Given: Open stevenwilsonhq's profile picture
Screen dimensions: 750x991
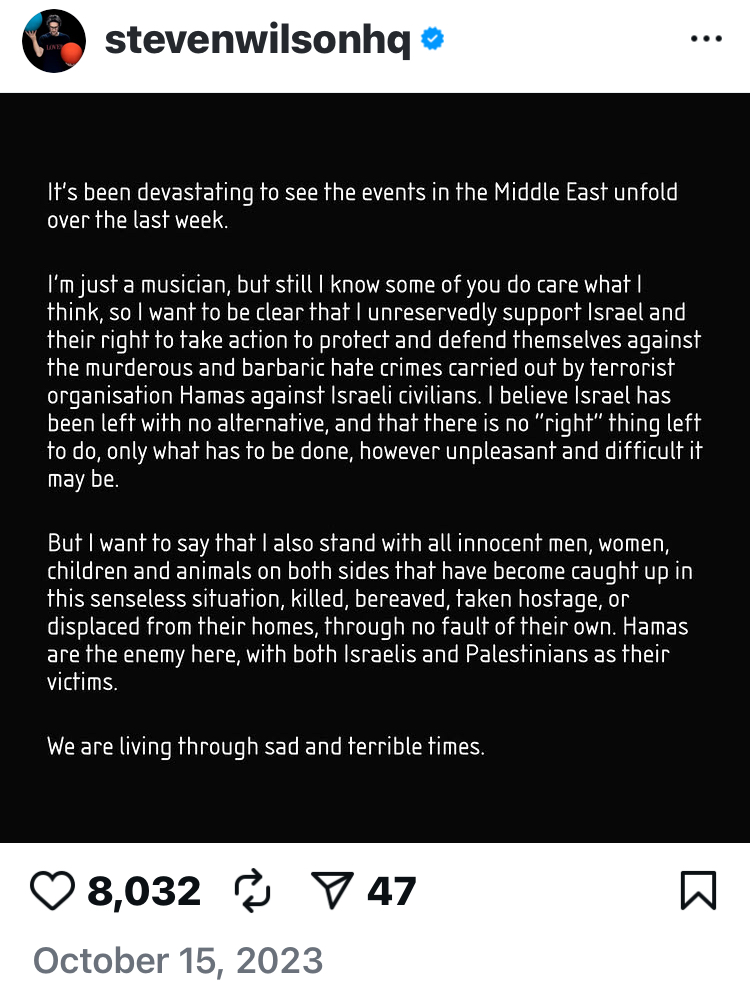Looking at the screenshot, I should coord(51,41).
